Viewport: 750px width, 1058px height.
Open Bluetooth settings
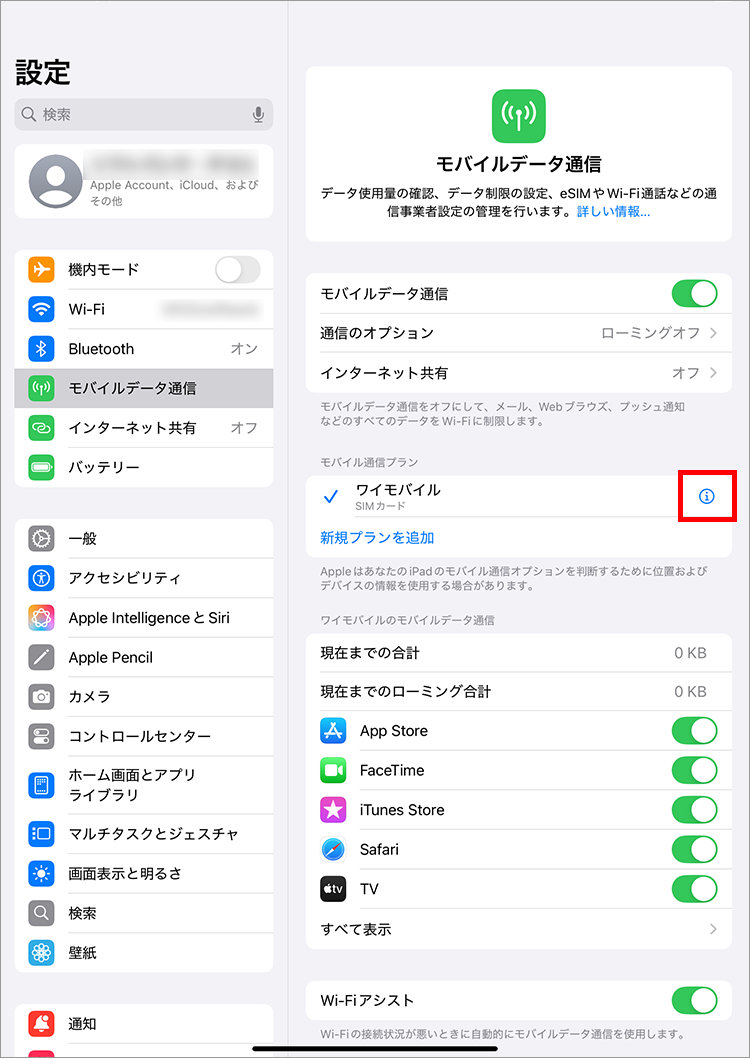point(143,349)
